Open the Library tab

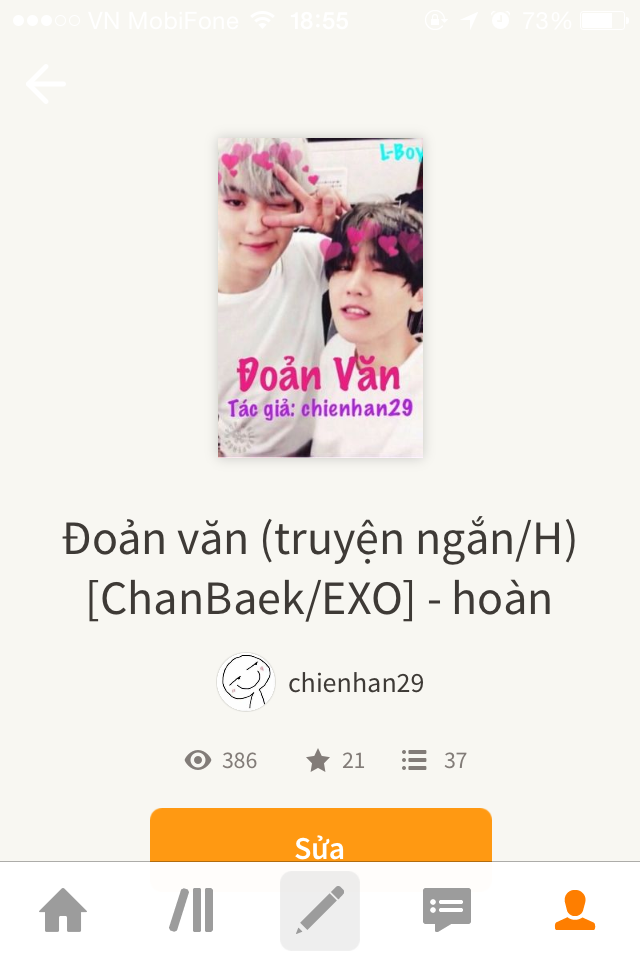(191, 911)
